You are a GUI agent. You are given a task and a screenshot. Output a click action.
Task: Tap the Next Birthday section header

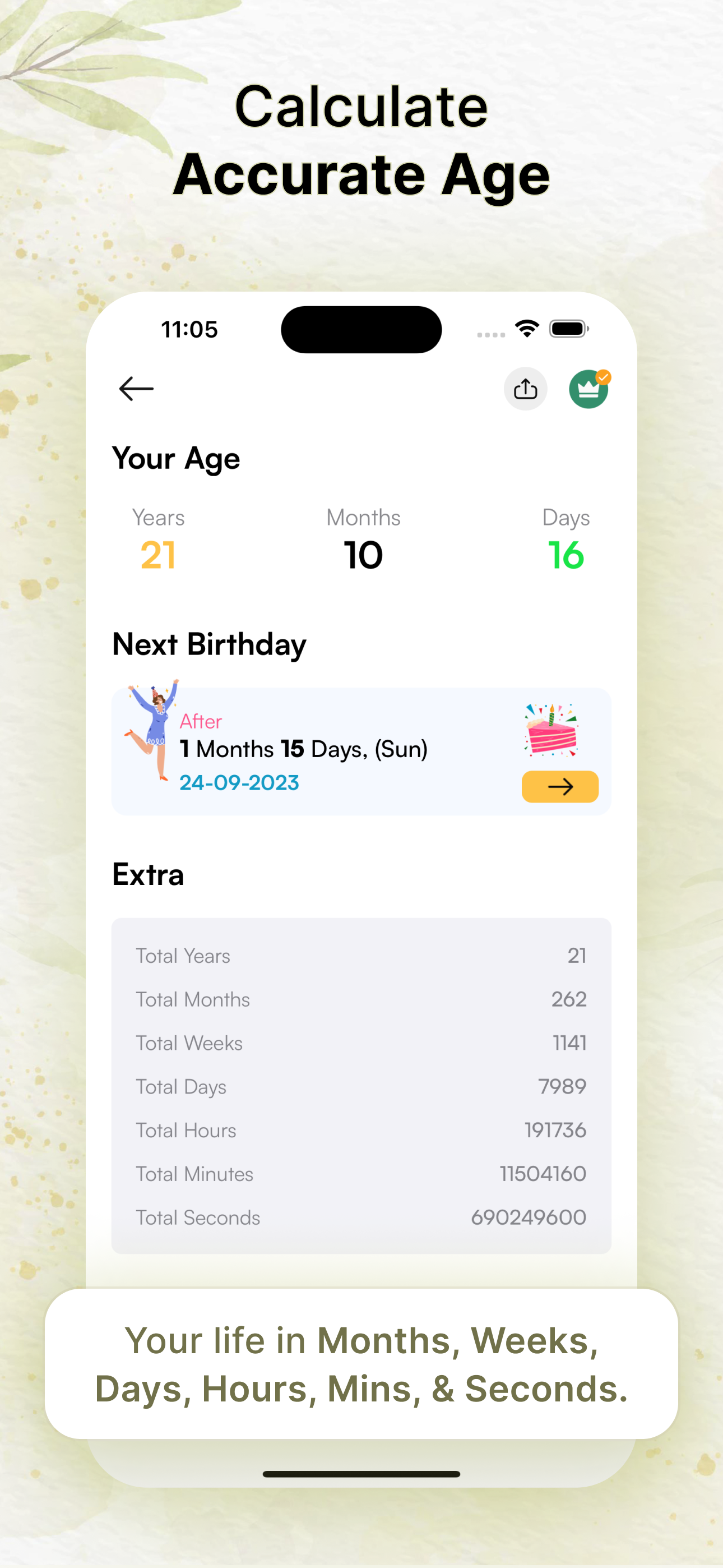click(x=208, y=645)
